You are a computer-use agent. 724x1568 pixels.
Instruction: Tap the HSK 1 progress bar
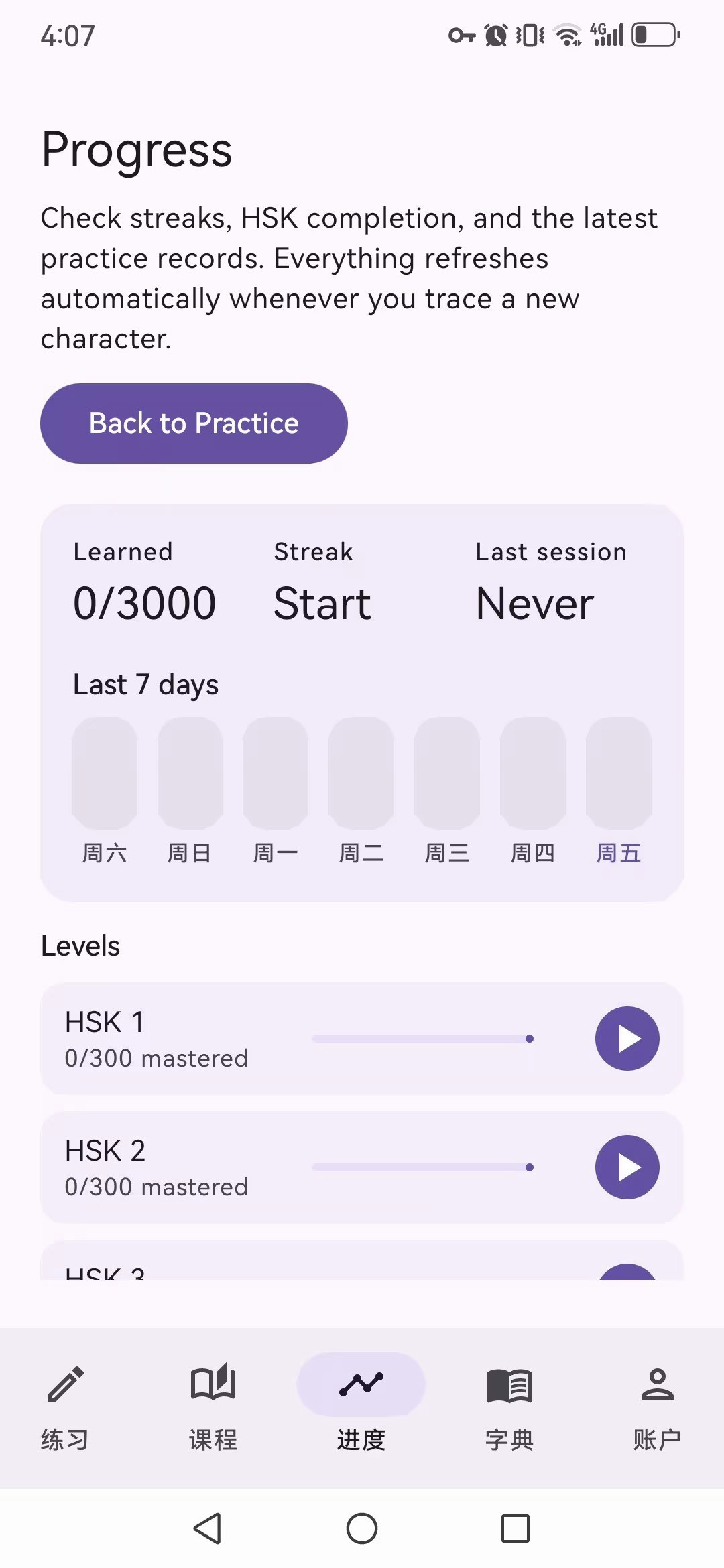(421, 1039)
